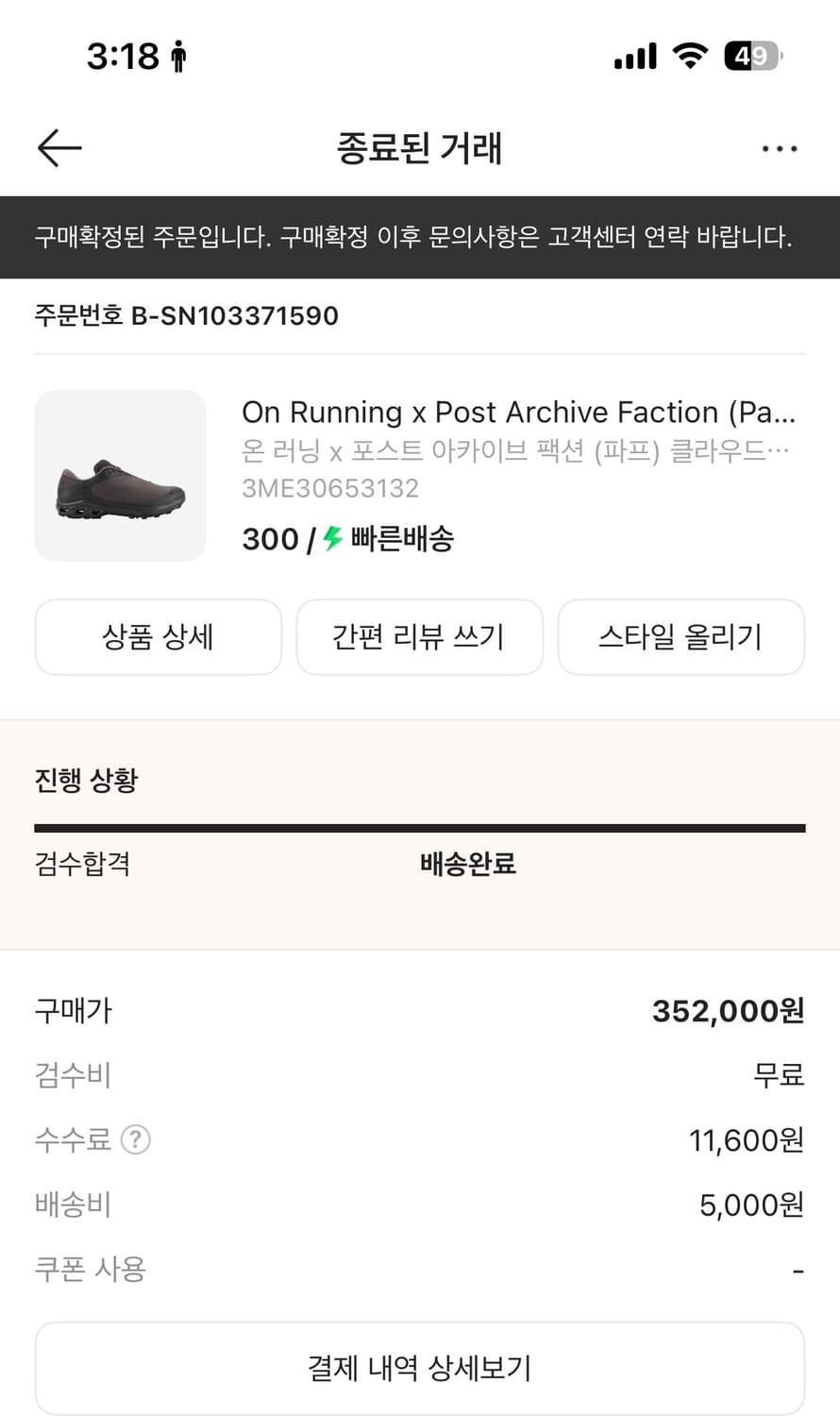Image resolution: width=840 pixels, height=1416 pixels.
Task: Tap the back arrow icon
Action: pyautogui.click(x=59, y=148)
